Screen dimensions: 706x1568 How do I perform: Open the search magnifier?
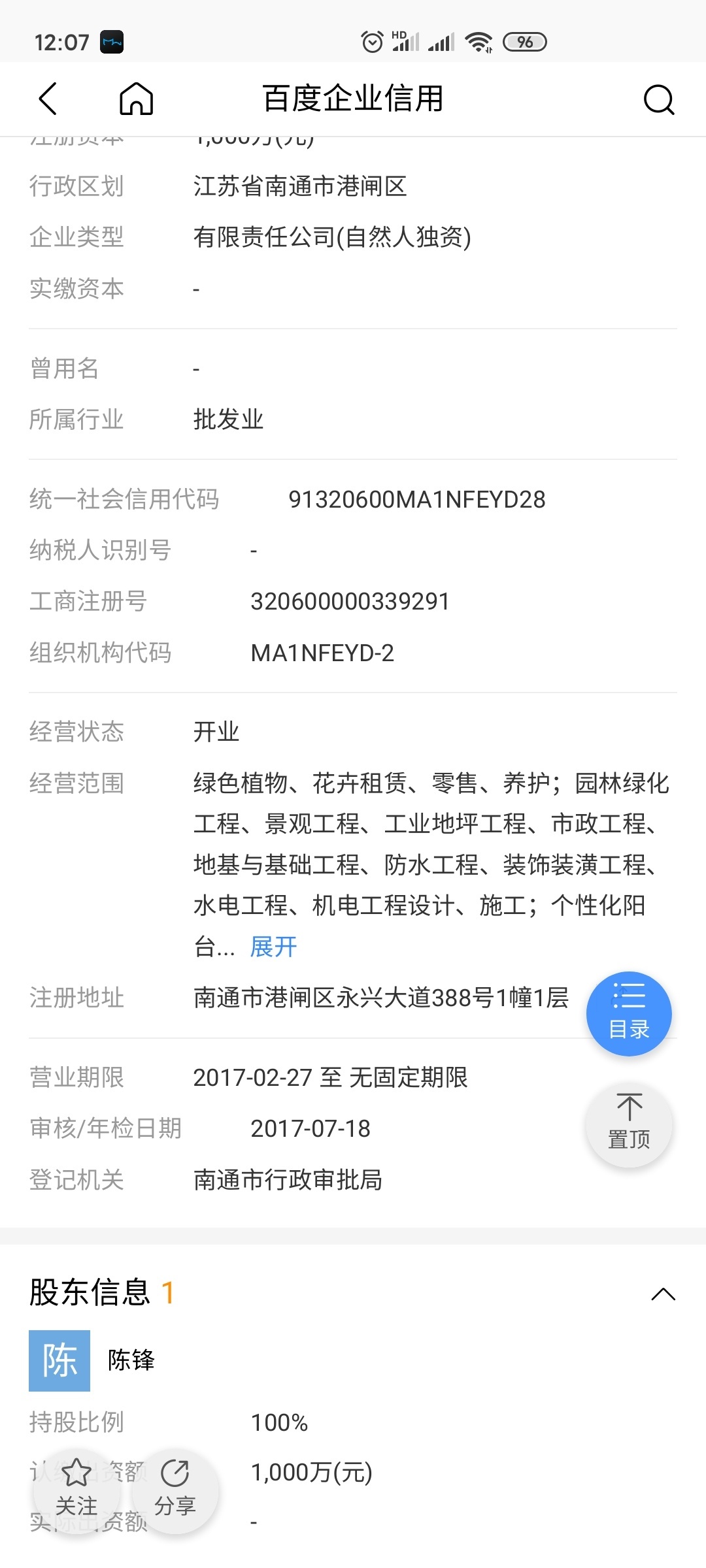point(658,100)
